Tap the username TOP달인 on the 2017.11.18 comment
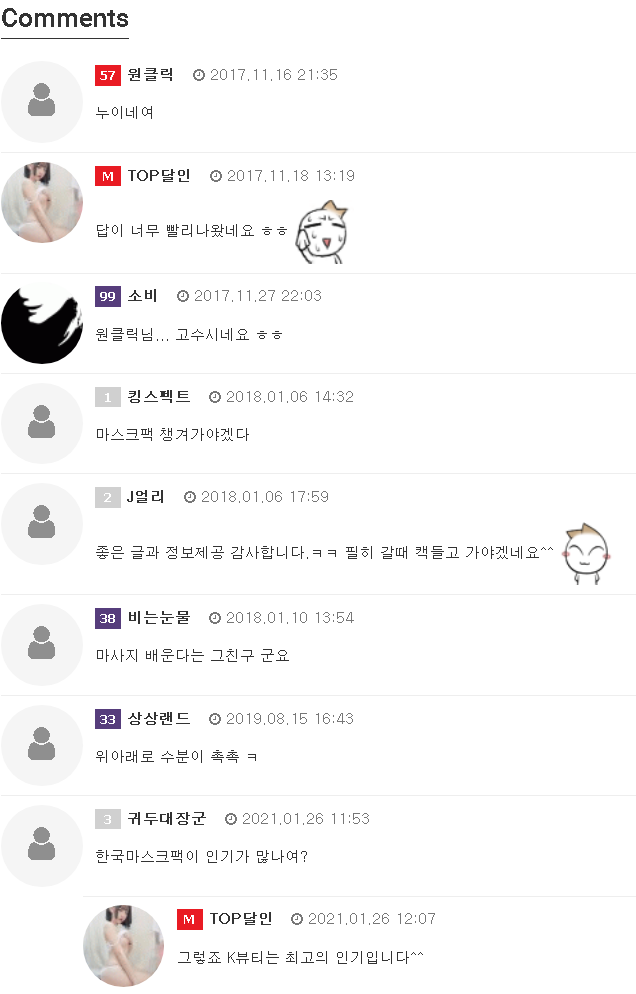The height and width of the screenshot is (994, 636). coord(159,176)
